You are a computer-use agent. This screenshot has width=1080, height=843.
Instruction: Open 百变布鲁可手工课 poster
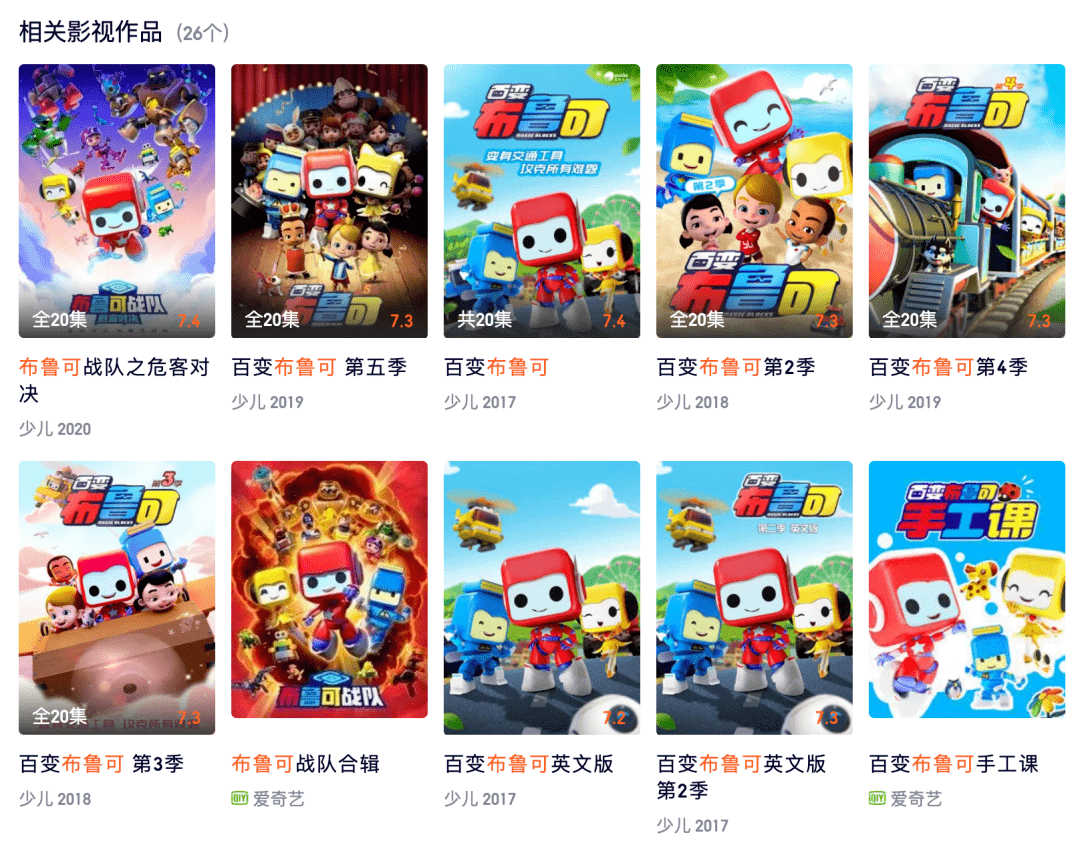click(x=966, y=589)
